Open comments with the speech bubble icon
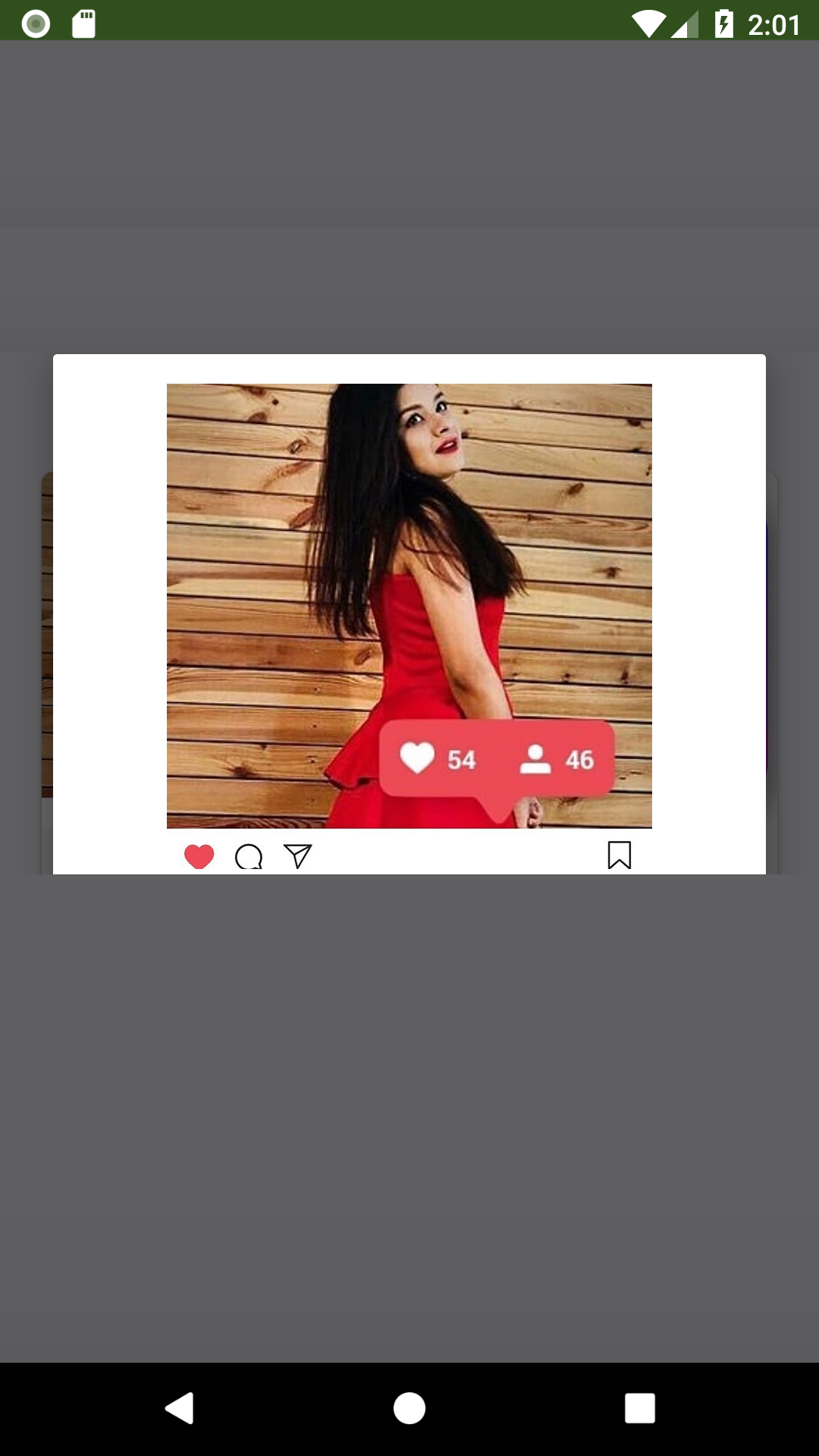This screenshot has width=819, height=1456. [248, 857]
